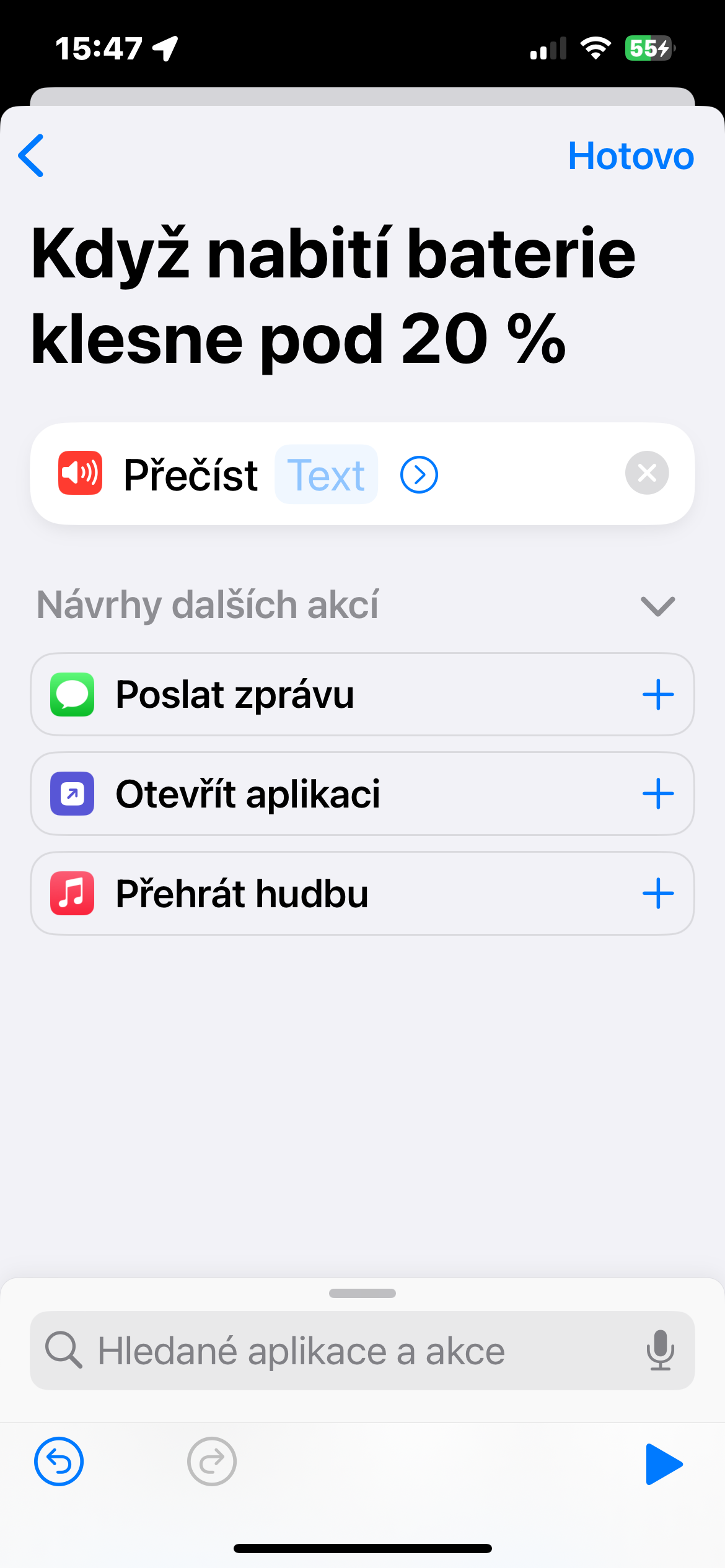Expand the Přečíst action options arrow
The height and width of the screenshot is (1568, 725).
click(x=419, y=475)
